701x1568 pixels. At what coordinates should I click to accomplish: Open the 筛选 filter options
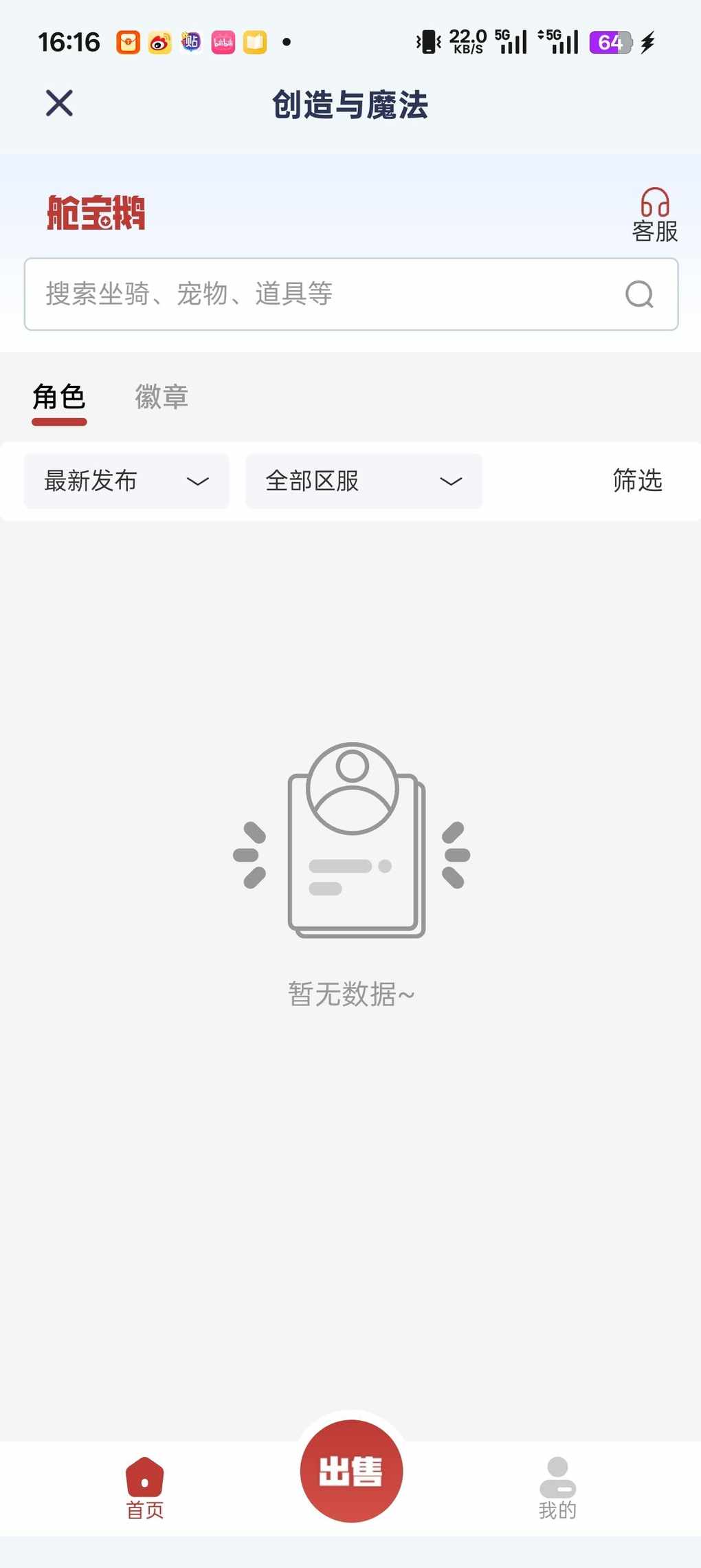click(637, 481)
